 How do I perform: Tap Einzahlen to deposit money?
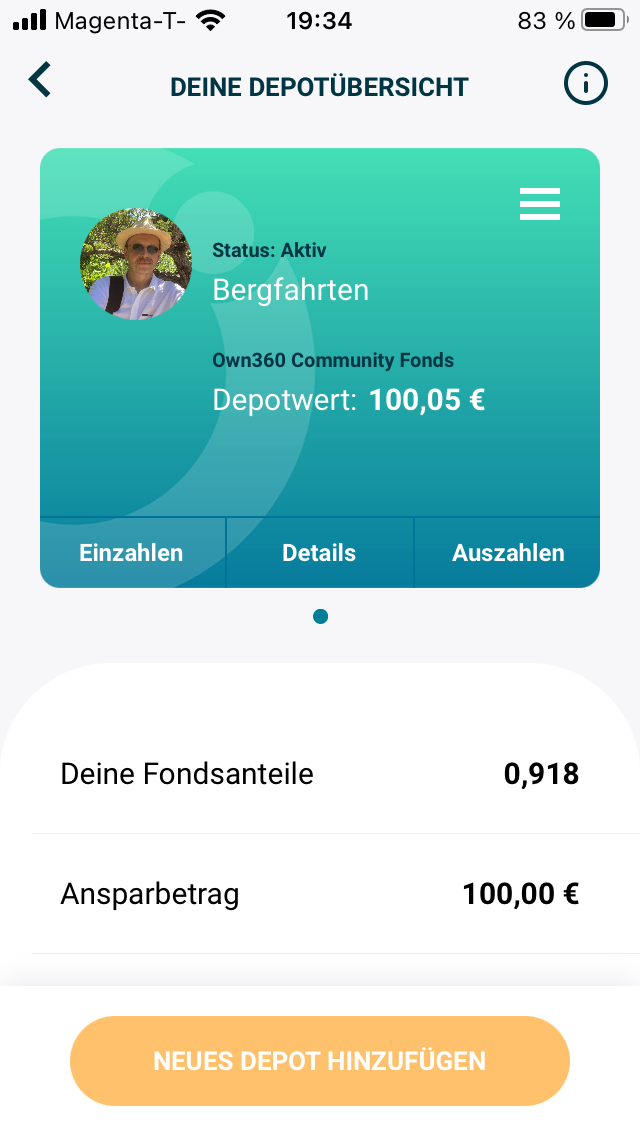point(132,553)
